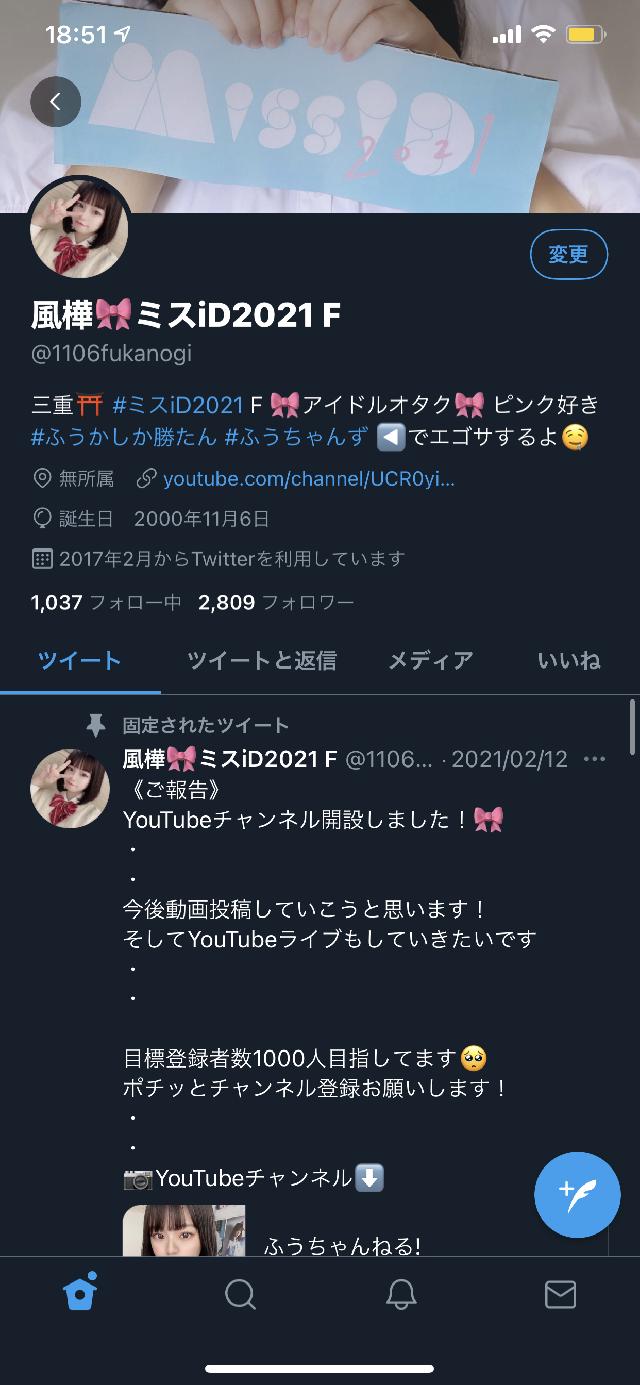Open the pinned tweet's overflow menu
The height and width of the screenshot is (1385, 640).
[594, 759]
